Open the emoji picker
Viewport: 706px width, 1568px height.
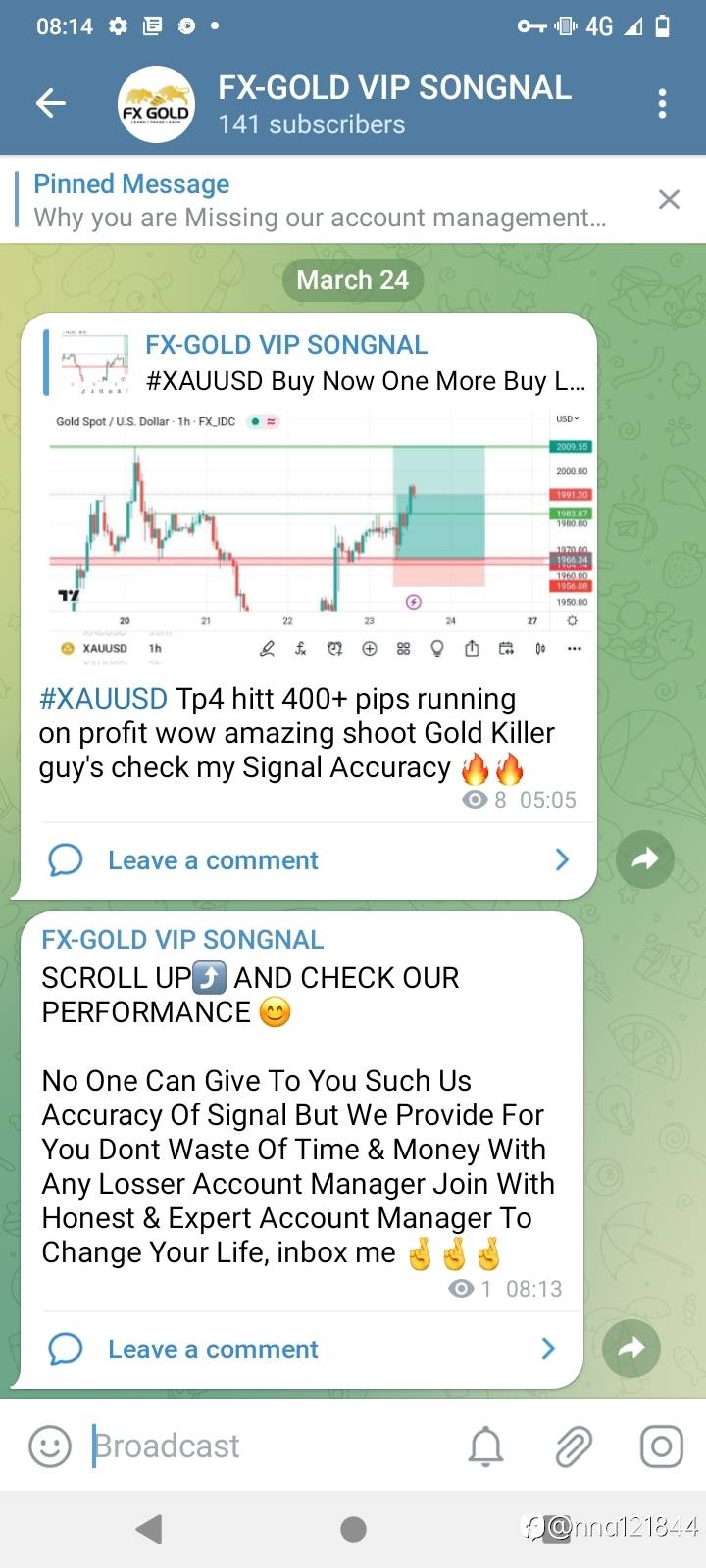point(50,1446)
